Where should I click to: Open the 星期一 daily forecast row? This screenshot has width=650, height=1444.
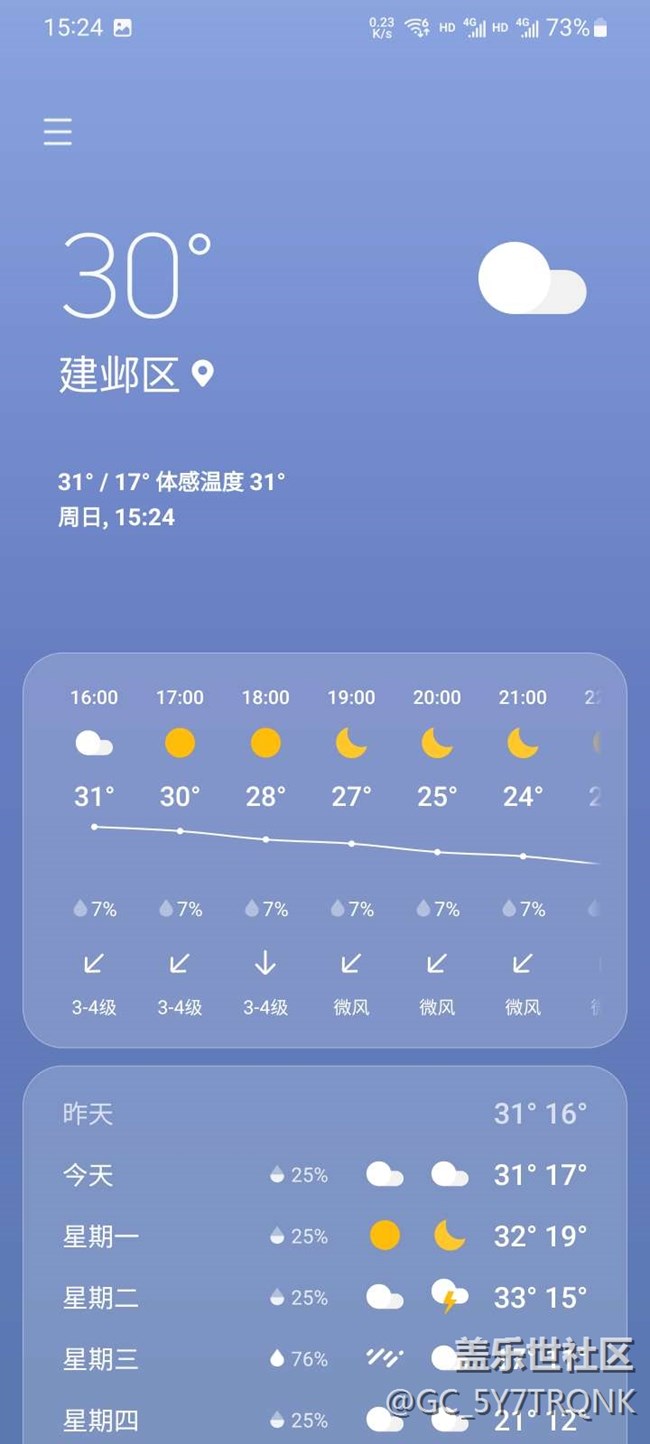325,1236
